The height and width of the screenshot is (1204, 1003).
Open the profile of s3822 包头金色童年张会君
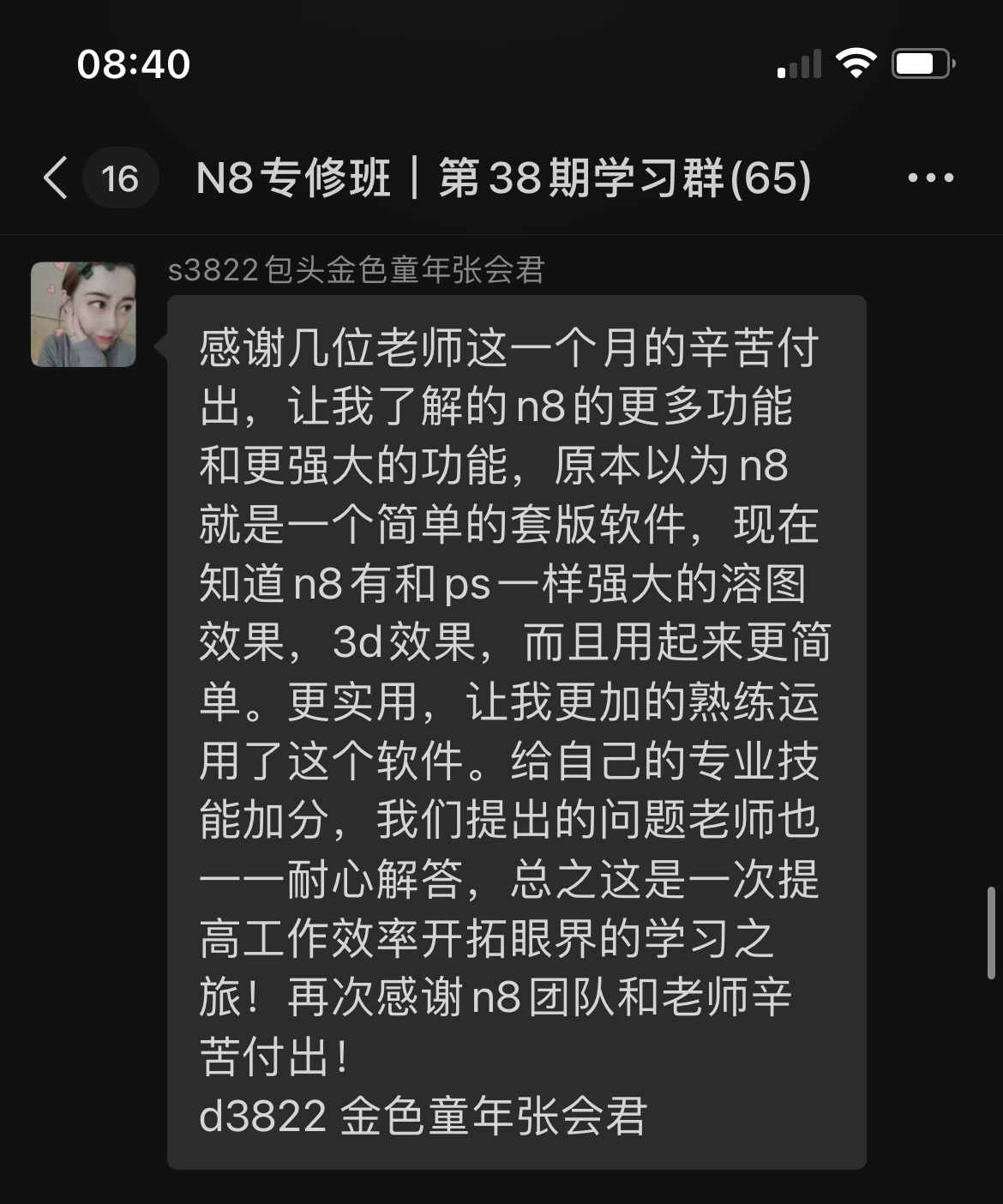tap(83, 315)
